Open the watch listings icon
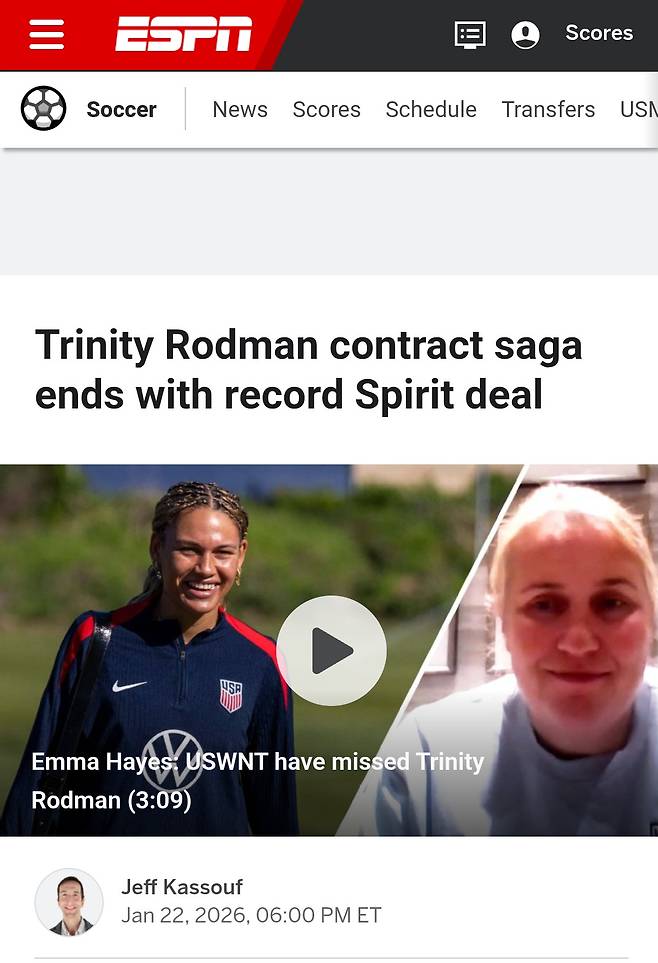This screenshot has height=963, width=658. [x=470, y=35]
